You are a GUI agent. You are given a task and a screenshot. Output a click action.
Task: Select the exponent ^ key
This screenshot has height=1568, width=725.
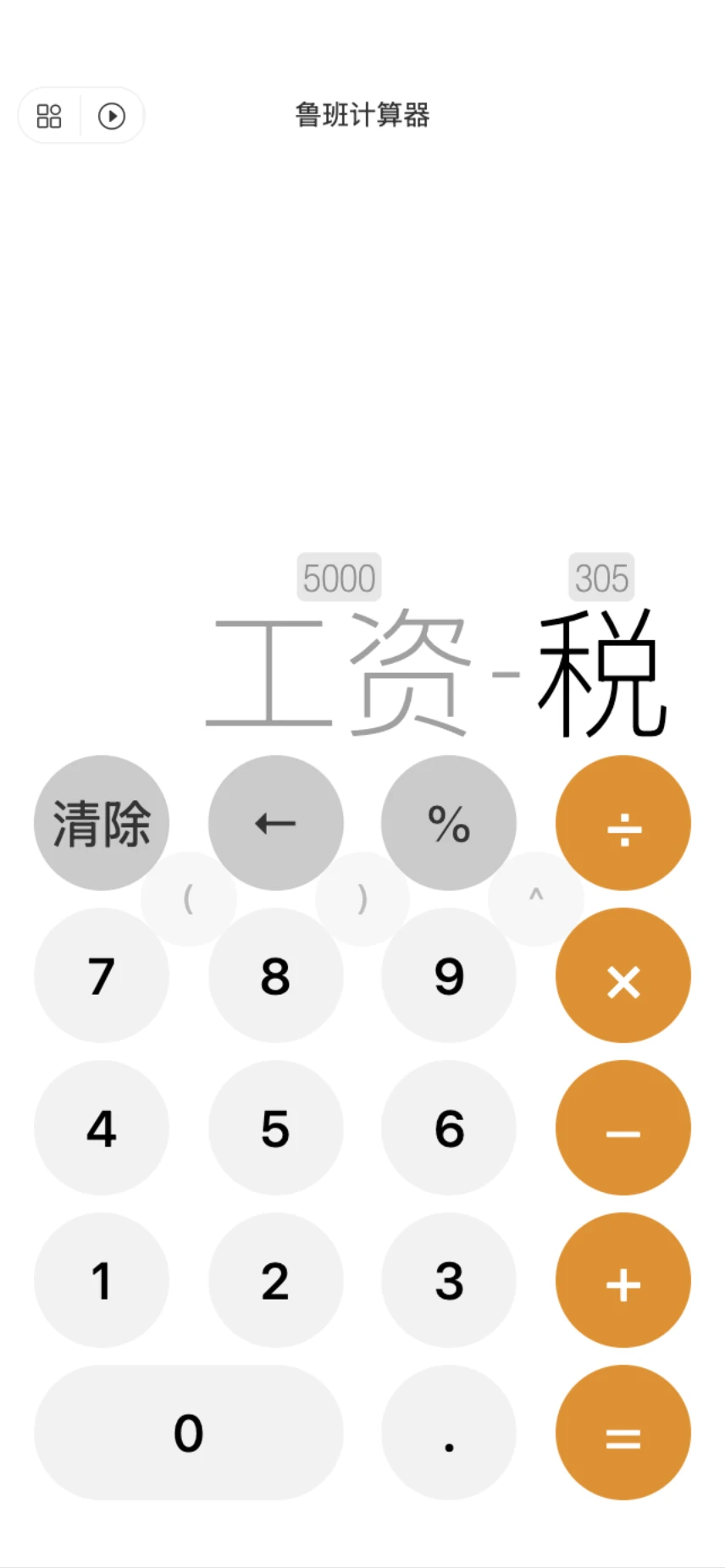point(536,896)
